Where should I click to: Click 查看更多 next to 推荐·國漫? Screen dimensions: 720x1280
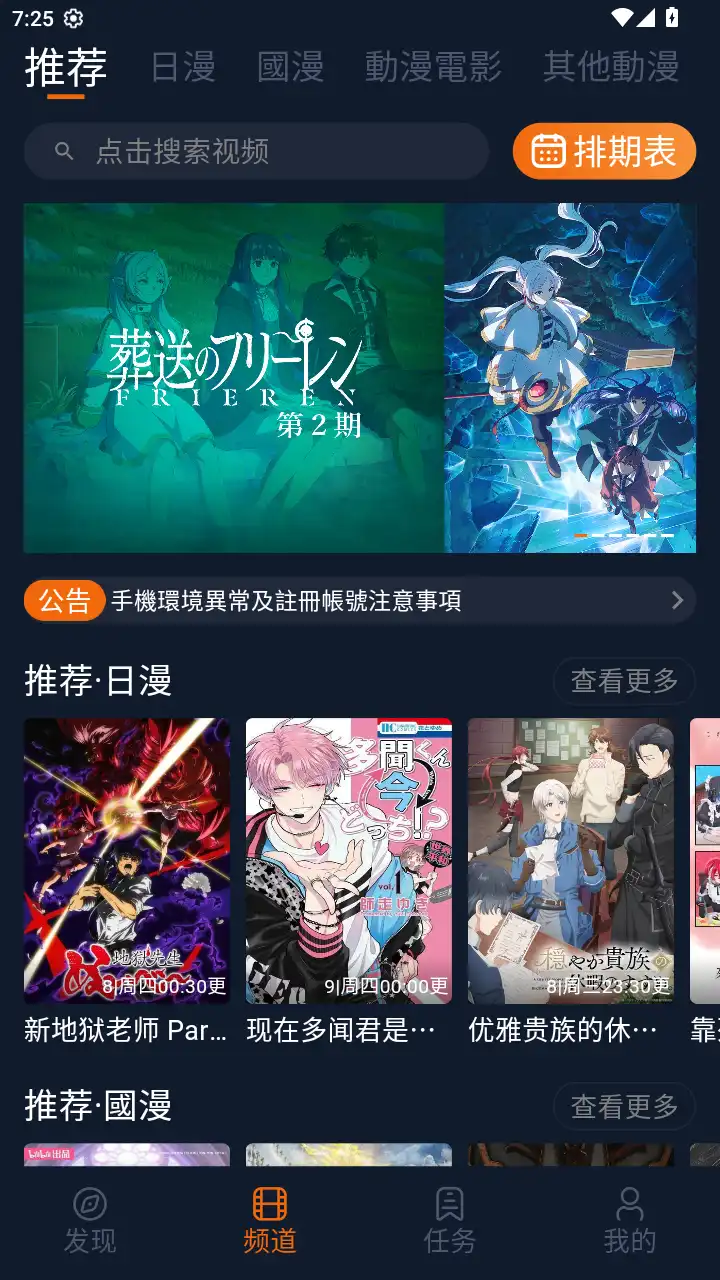[624, 1105]
